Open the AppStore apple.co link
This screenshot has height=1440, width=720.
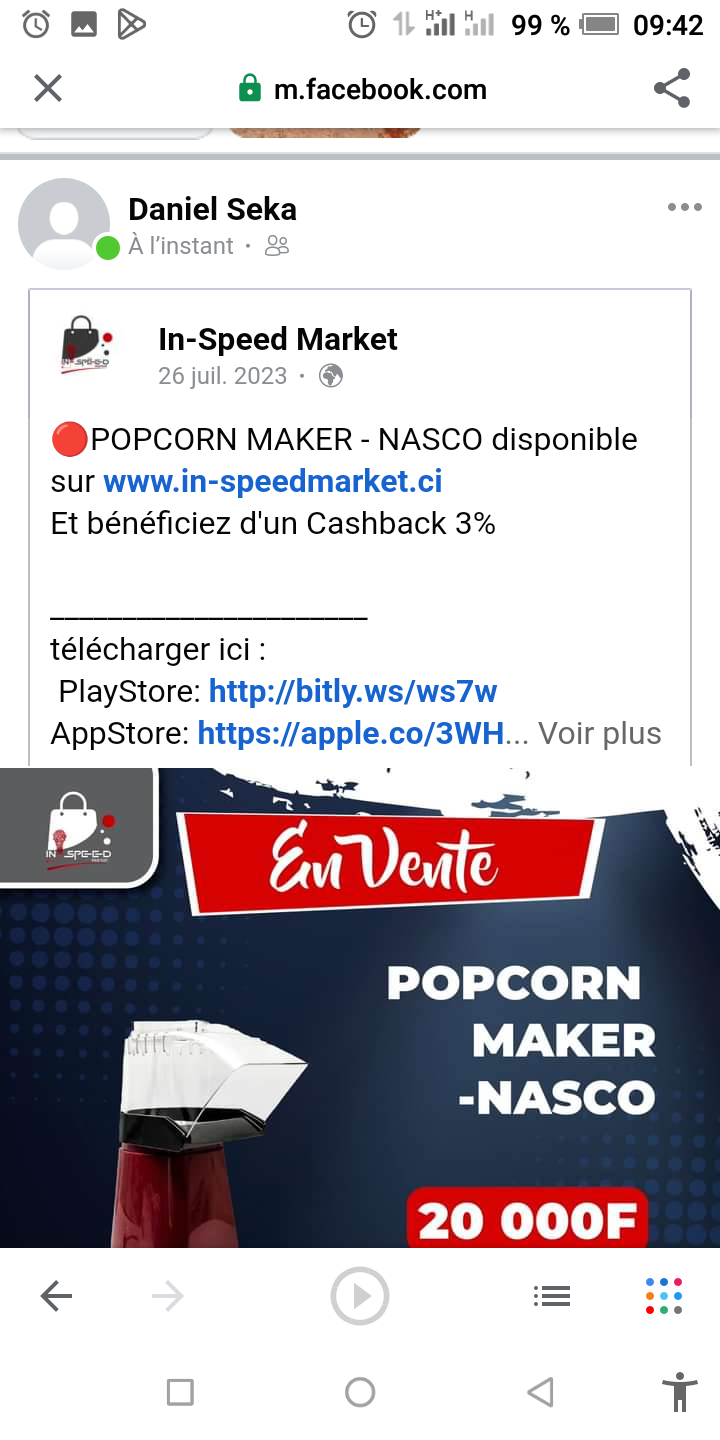[x=351, y=733]
